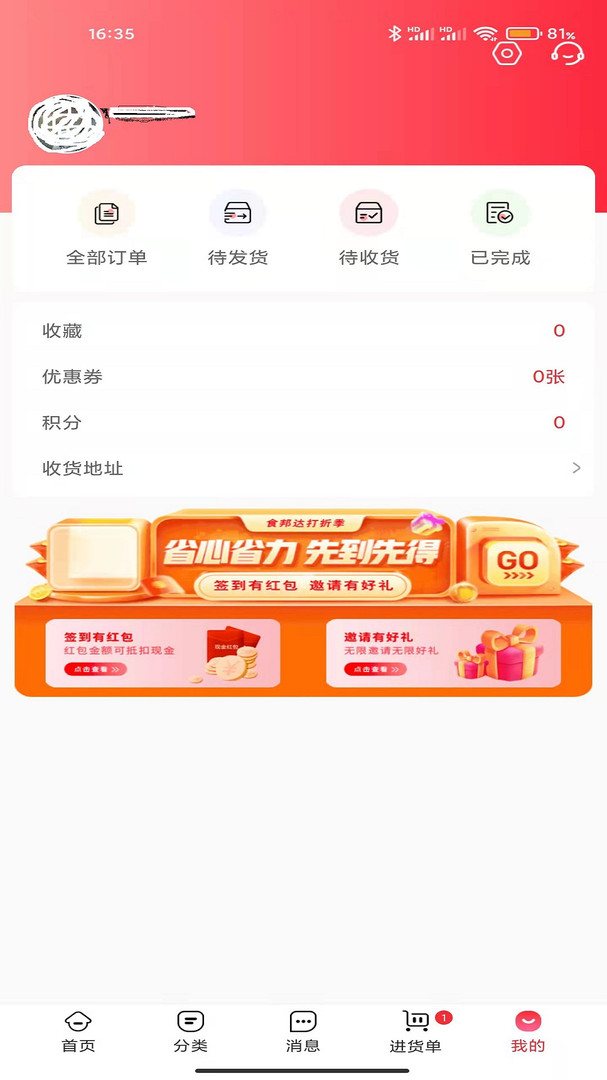Screen dimensions: 607x1080
Task: Switch to the 分类 categories tab
Action: 190,1032
